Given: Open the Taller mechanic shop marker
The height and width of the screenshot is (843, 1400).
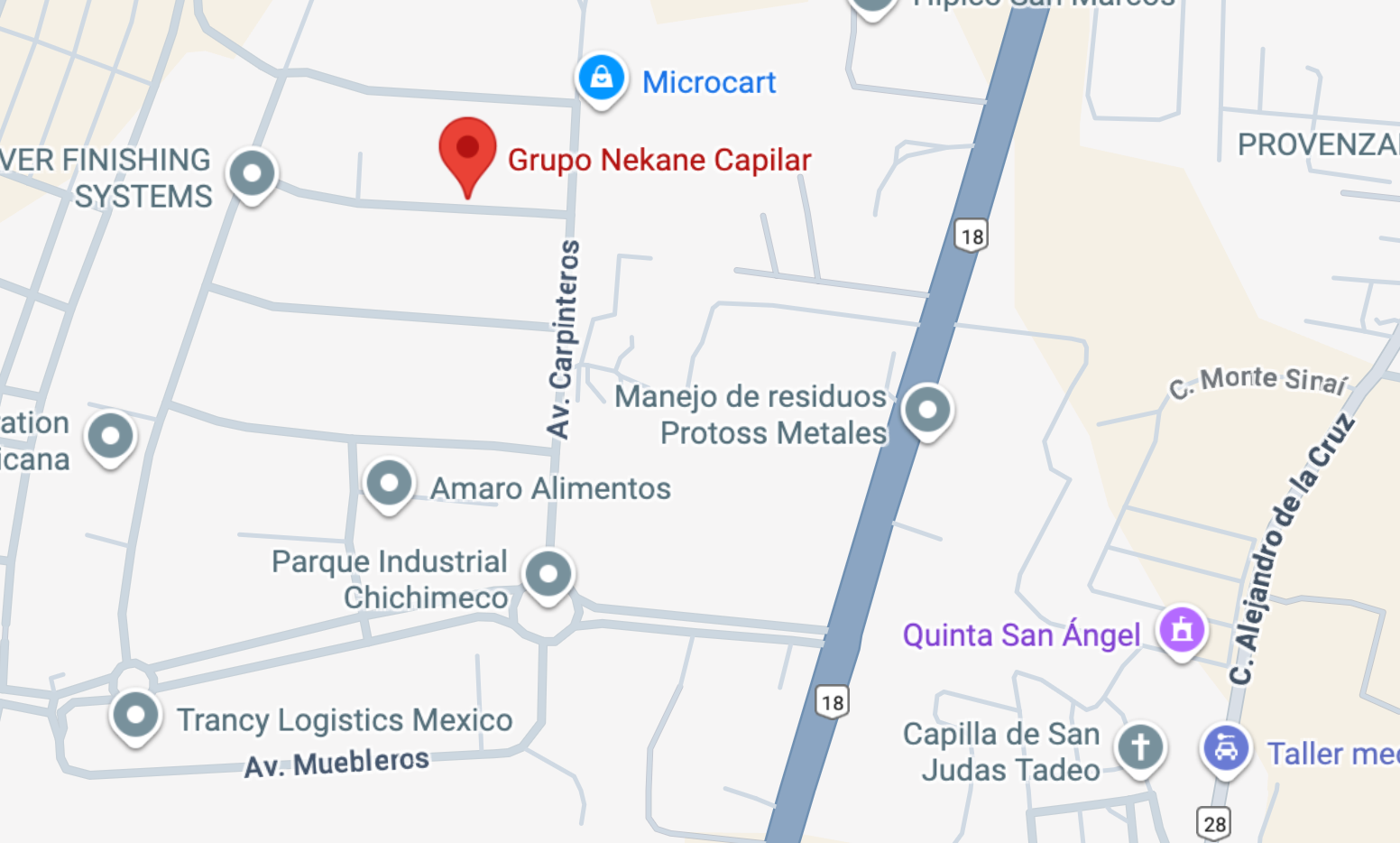Looking at the screenshot, I should coord(1226,749).
